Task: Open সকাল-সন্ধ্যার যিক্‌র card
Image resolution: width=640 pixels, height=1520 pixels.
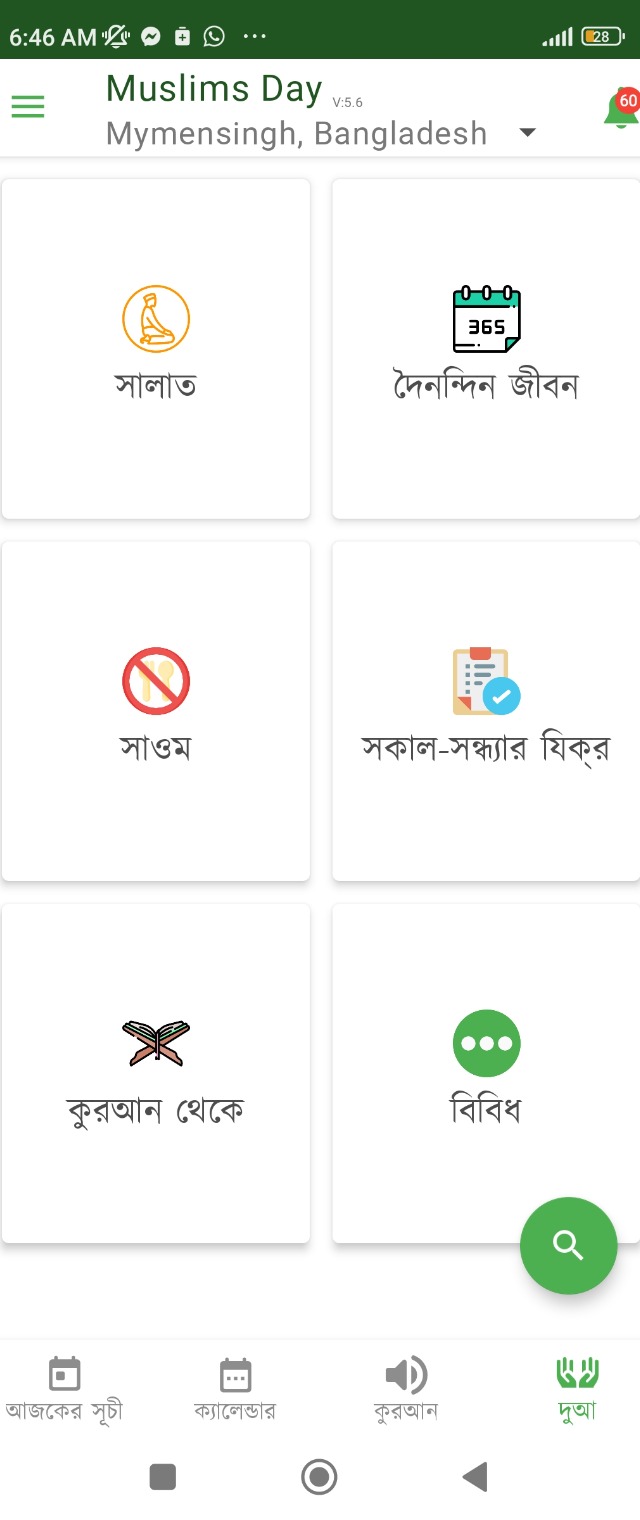Action: 486,711
